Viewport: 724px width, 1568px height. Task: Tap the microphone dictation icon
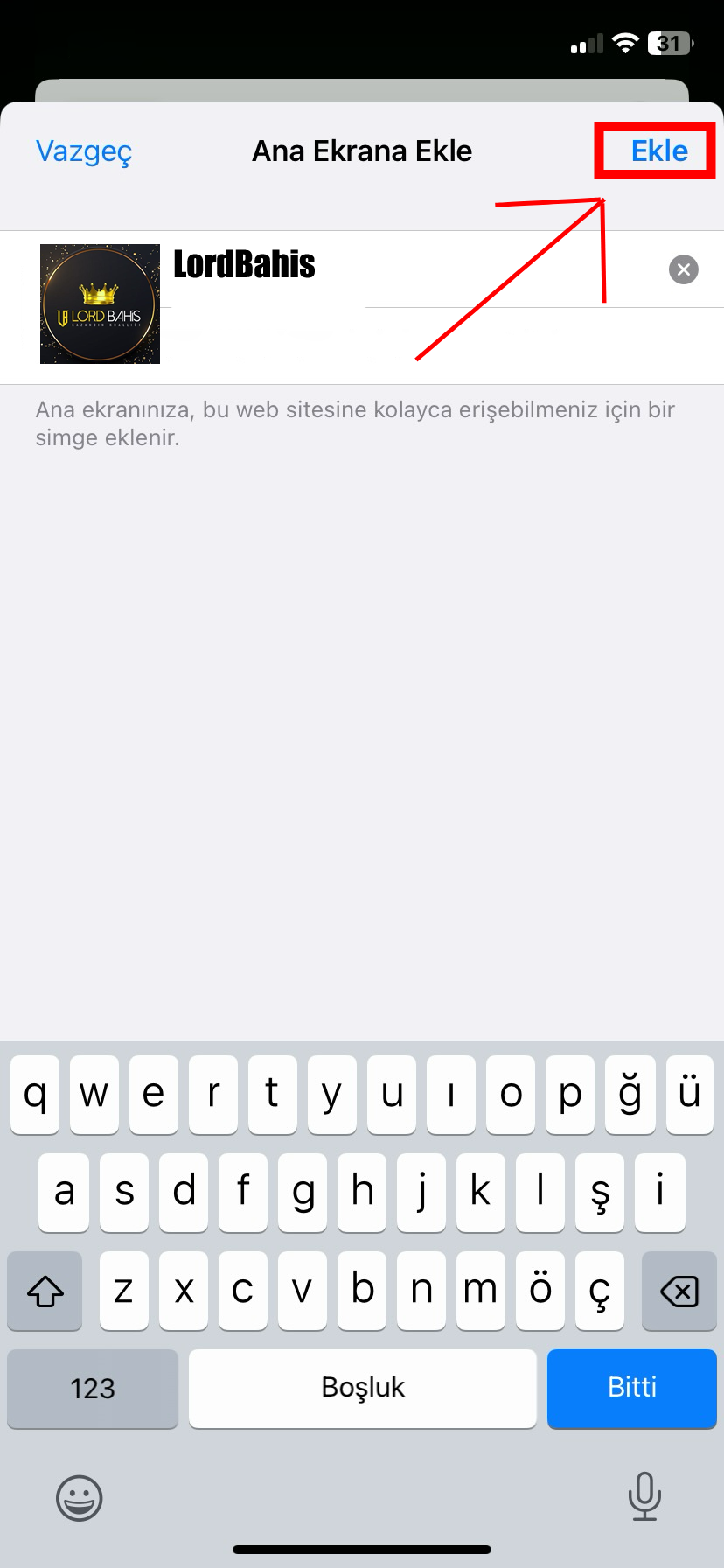644,1497
